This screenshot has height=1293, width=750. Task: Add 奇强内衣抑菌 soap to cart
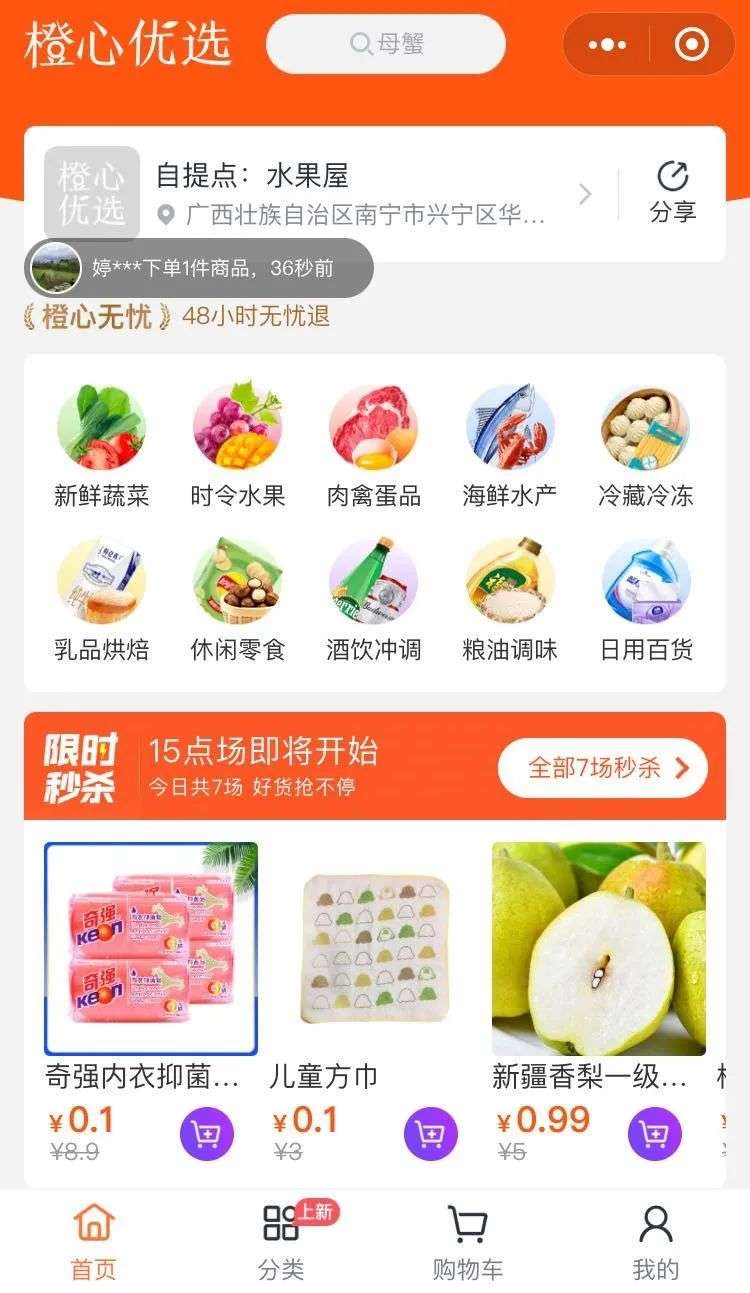coord(207,1135)
